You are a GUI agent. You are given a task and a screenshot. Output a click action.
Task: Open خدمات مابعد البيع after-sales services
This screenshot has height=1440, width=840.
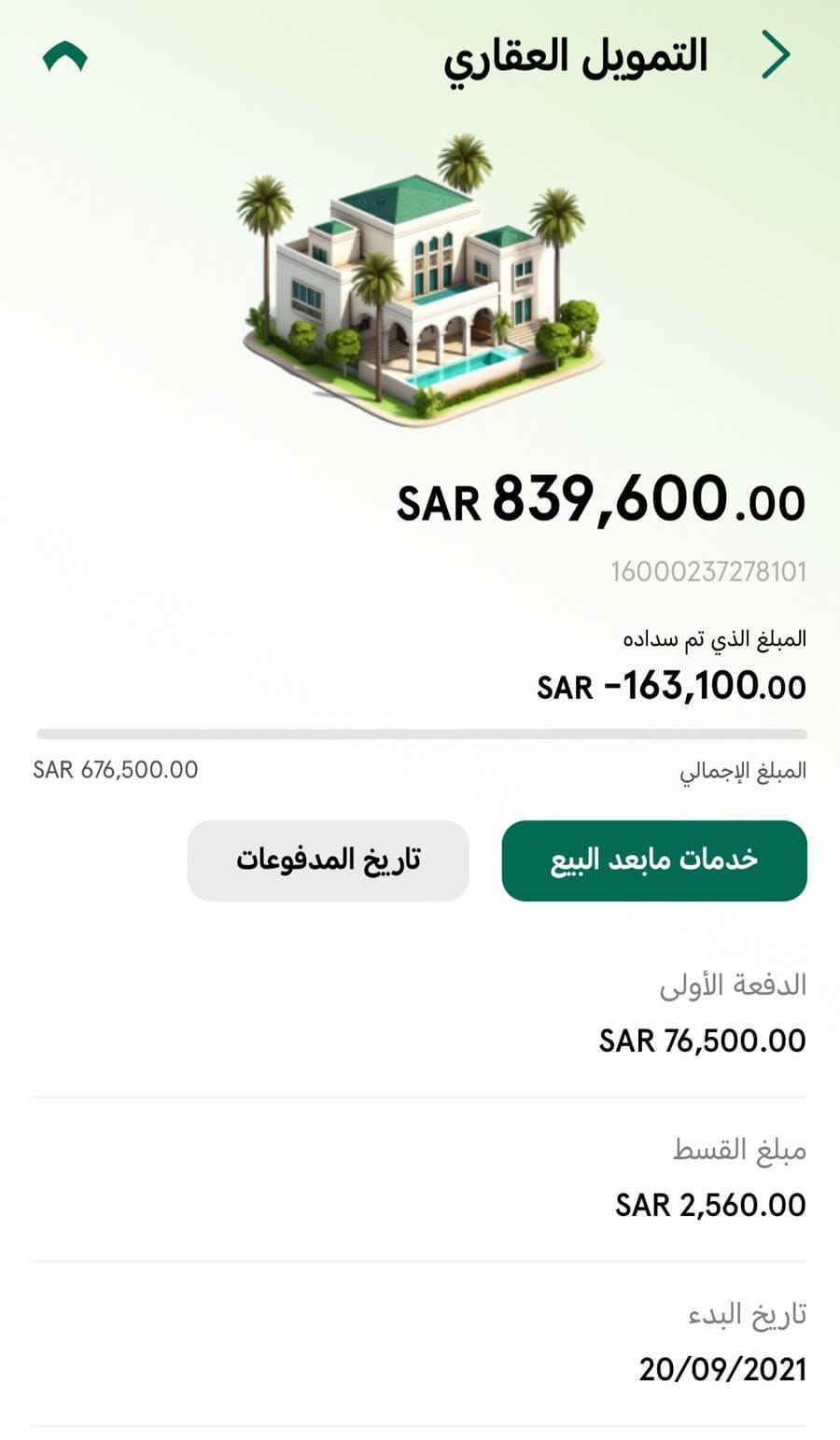(x=654, y=860)
